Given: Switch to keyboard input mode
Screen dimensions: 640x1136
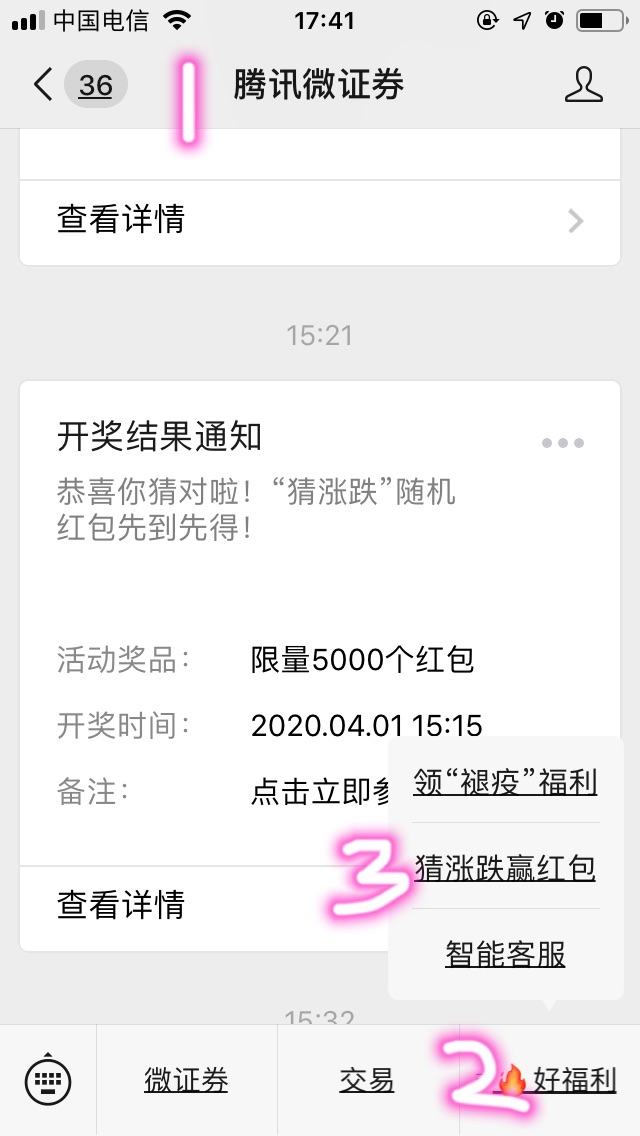Looking at the screenshot, I should click(47, 1080).
